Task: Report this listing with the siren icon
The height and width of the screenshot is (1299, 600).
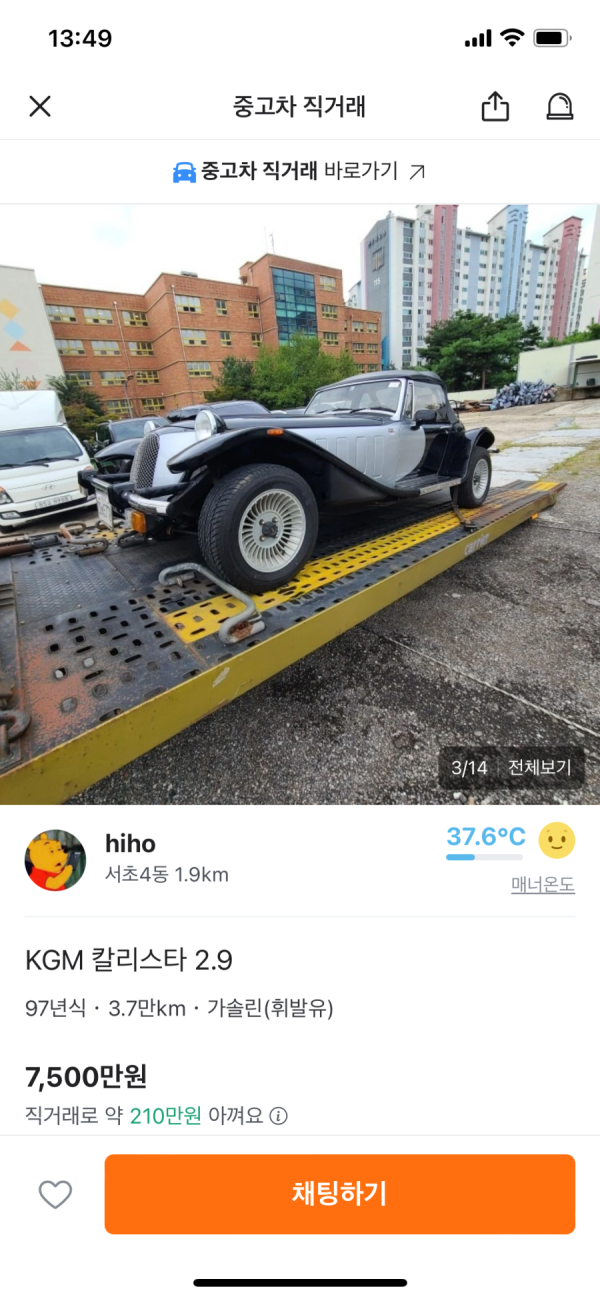Action: (560, 107)
